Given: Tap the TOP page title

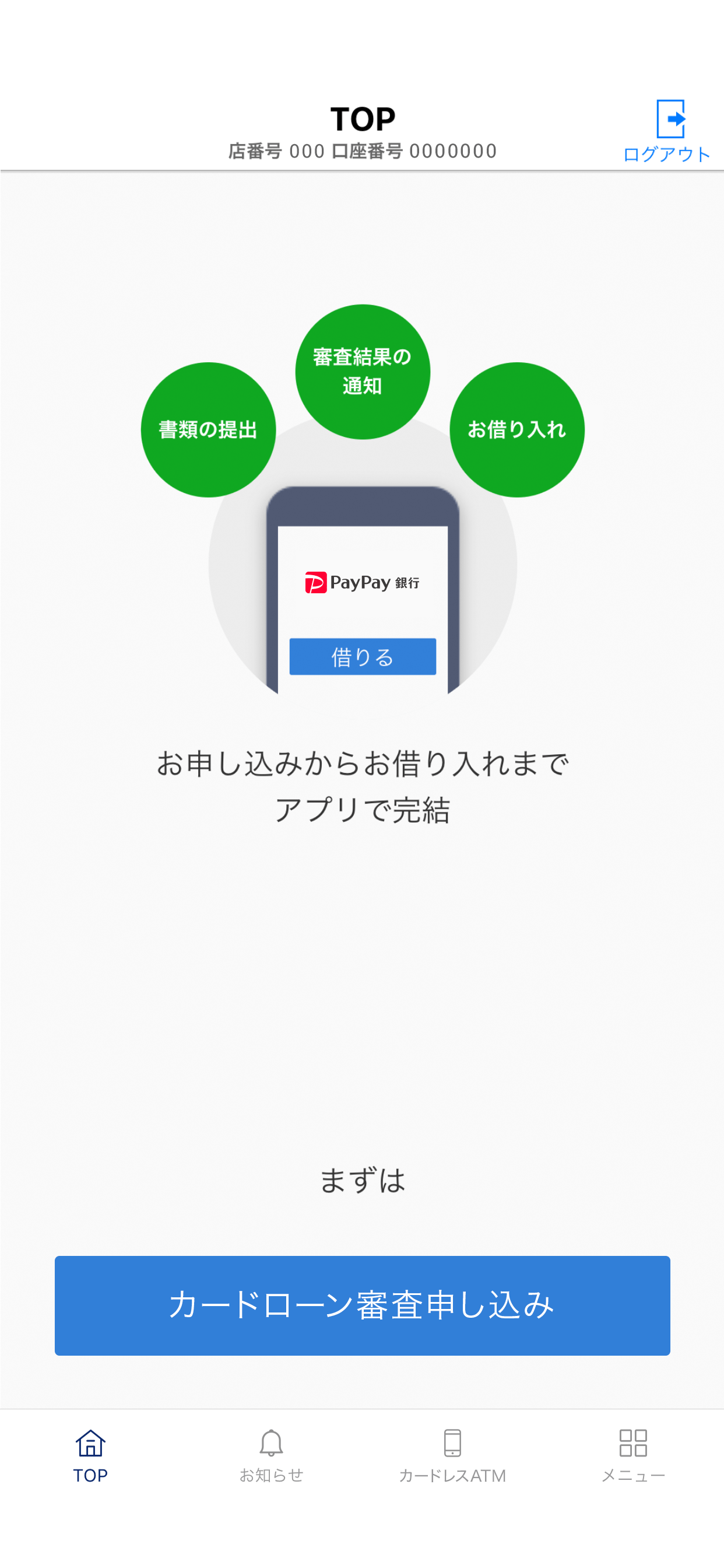Looking at the screenshot, I should click(x=362, y=117).
